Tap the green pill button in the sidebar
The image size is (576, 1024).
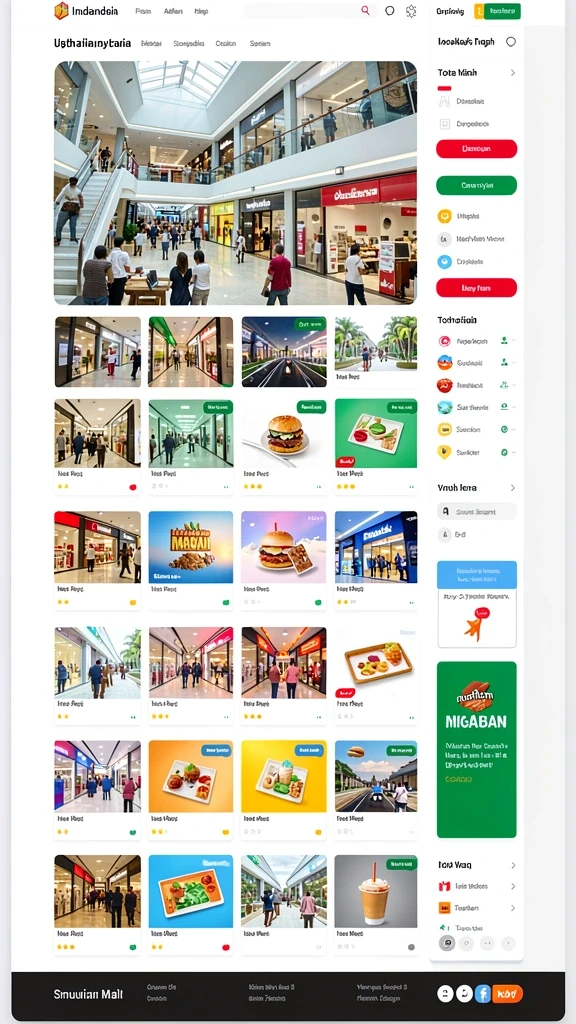(x=476, y=185)
